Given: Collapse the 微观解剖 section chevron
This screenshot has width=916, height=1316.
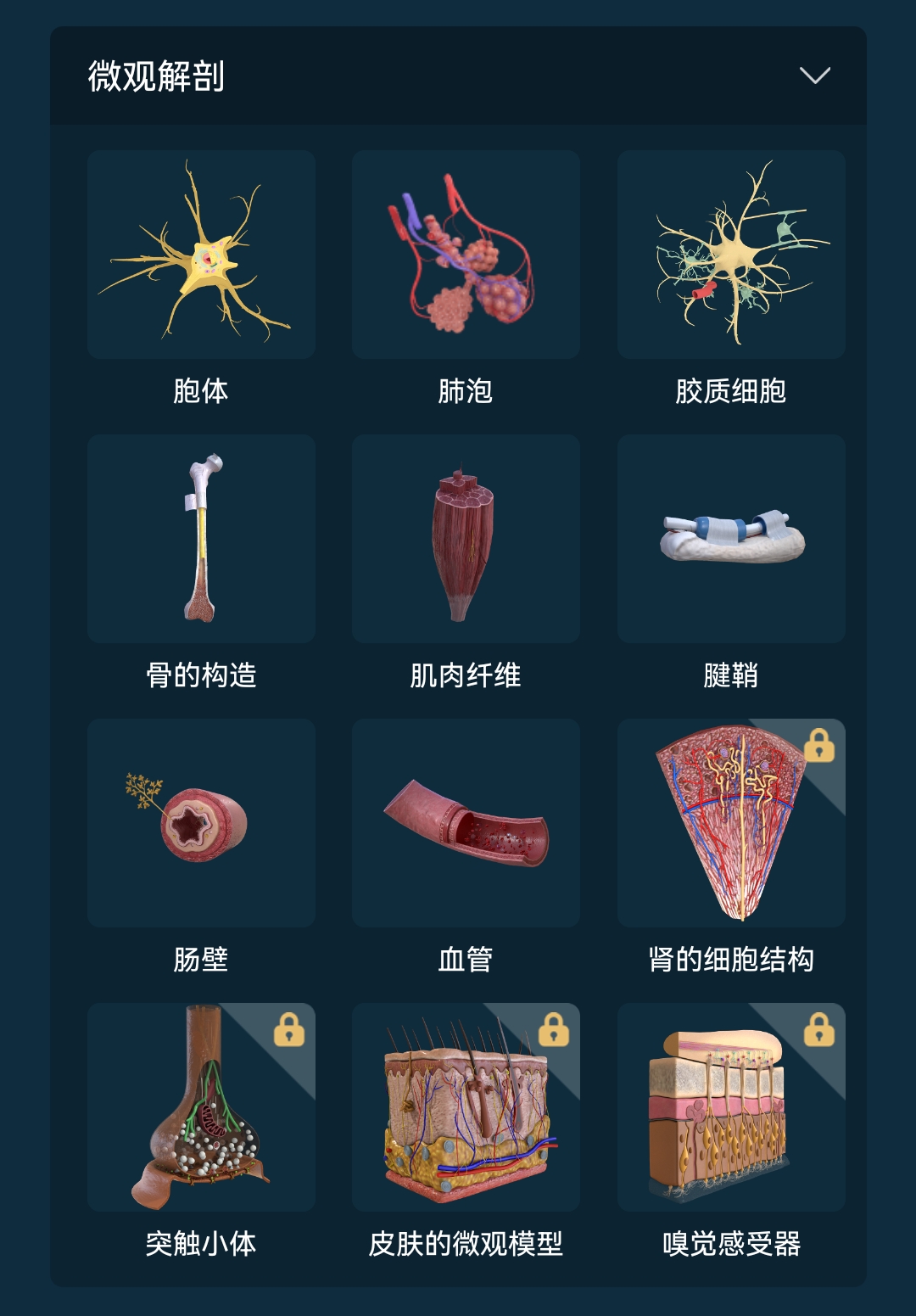Looking at the screenshot, I should (x=815, y=76).
